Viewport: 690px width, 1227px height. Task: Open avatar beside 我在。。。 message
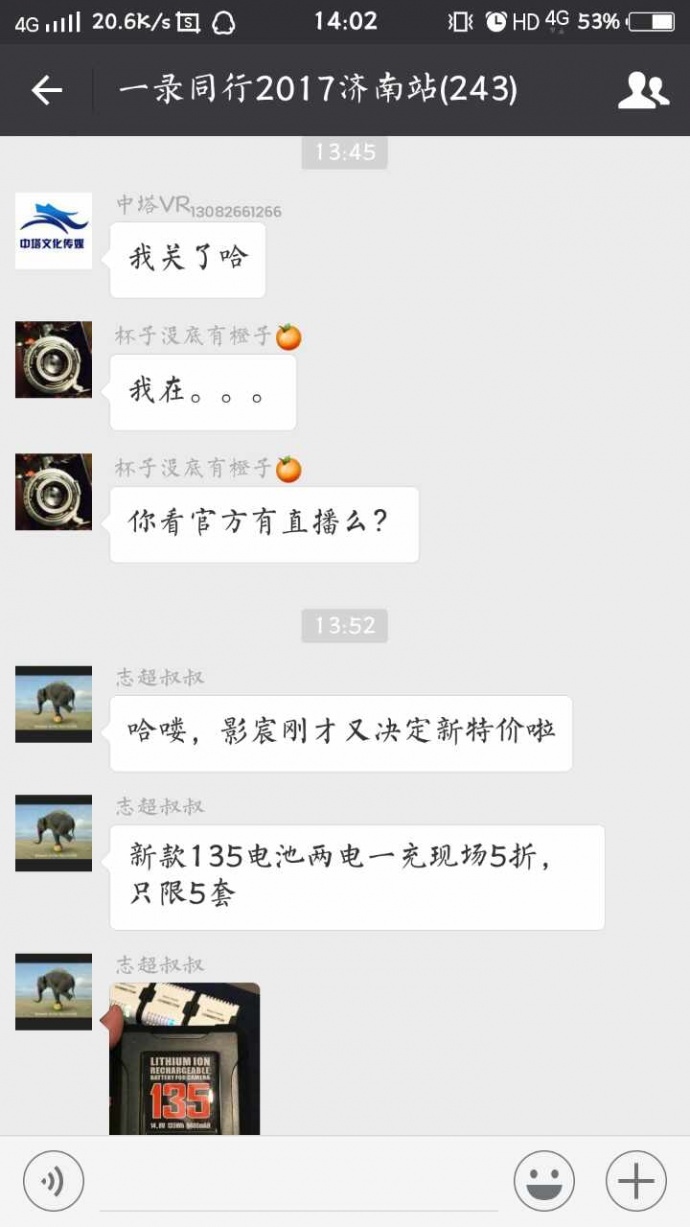pos(53,360)
